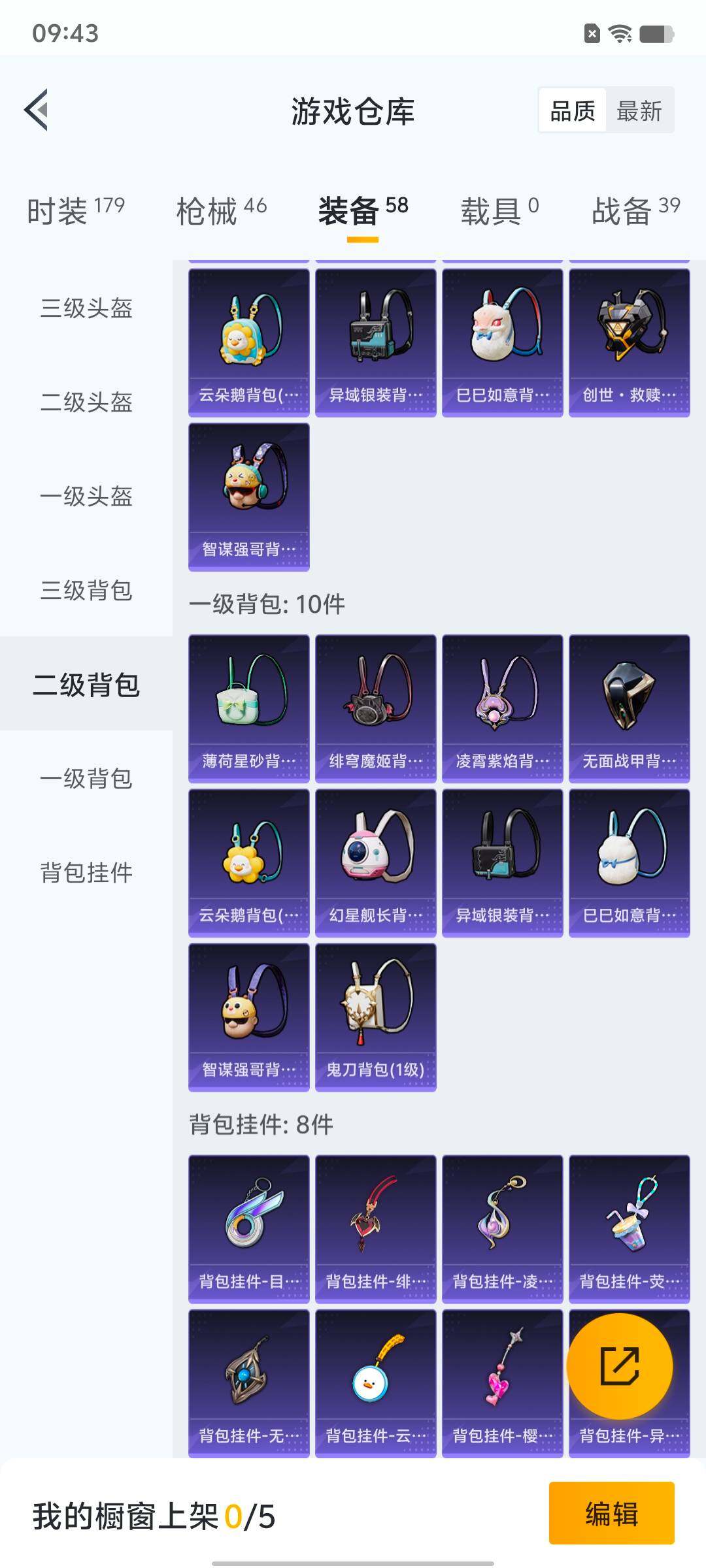Switch to the 时装 tab
This screenshot has height=1568, width=706.
[75, 210]
